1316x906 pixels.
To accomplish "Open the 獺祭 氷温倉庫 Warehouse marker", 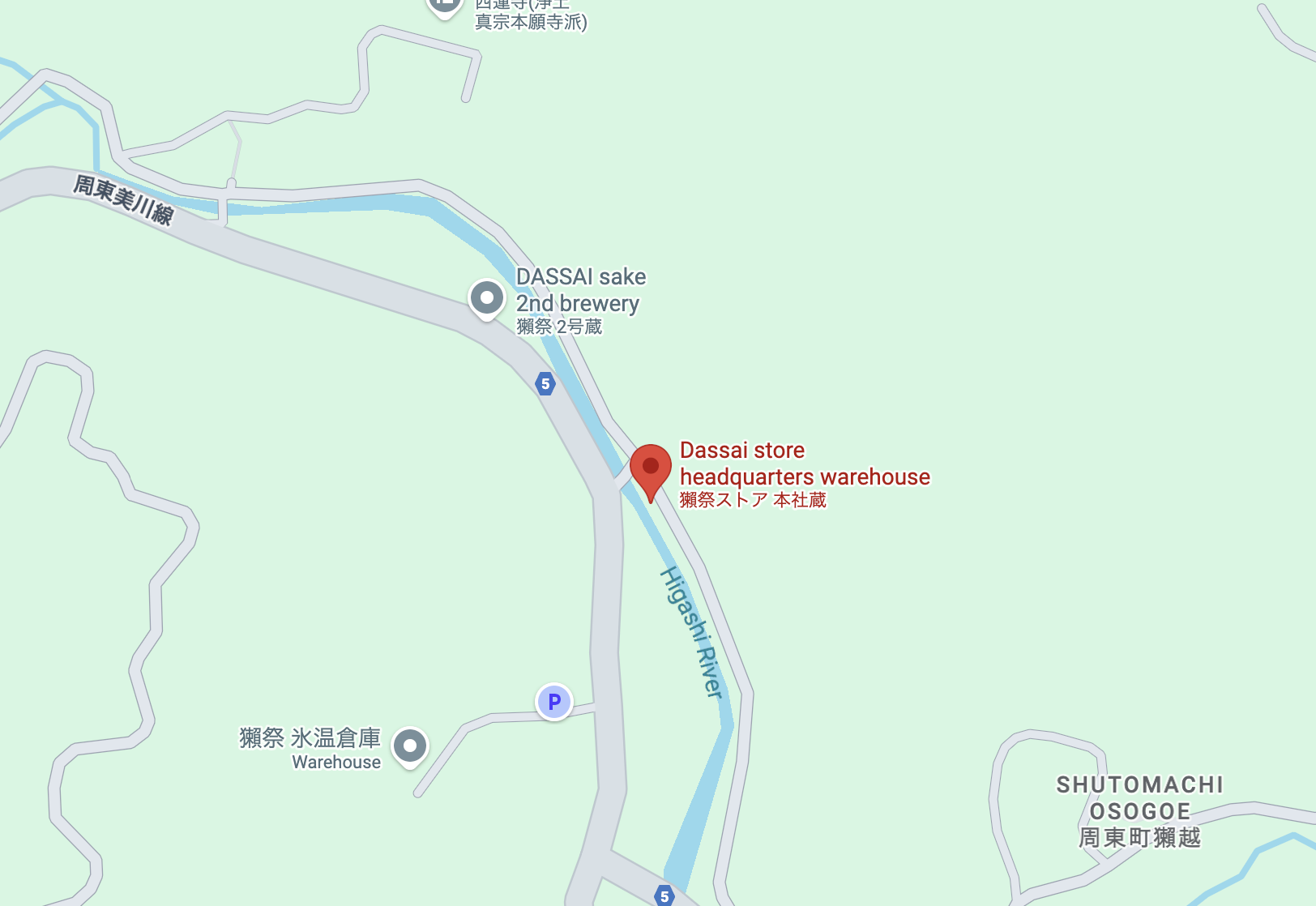I will click(x=410, y=746).
